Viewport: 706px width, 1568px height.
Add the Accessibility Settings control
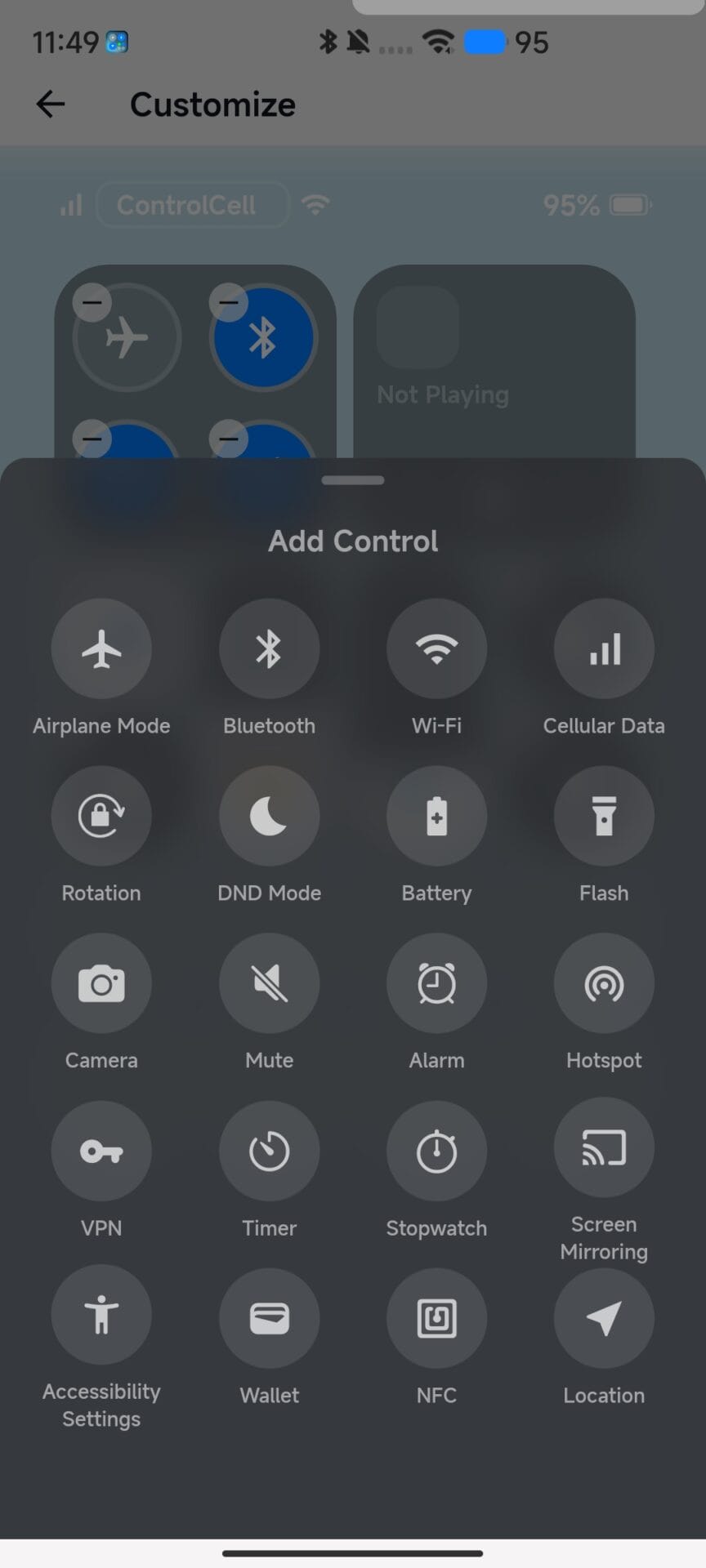pyautogui.click(x=101, y=1316)
